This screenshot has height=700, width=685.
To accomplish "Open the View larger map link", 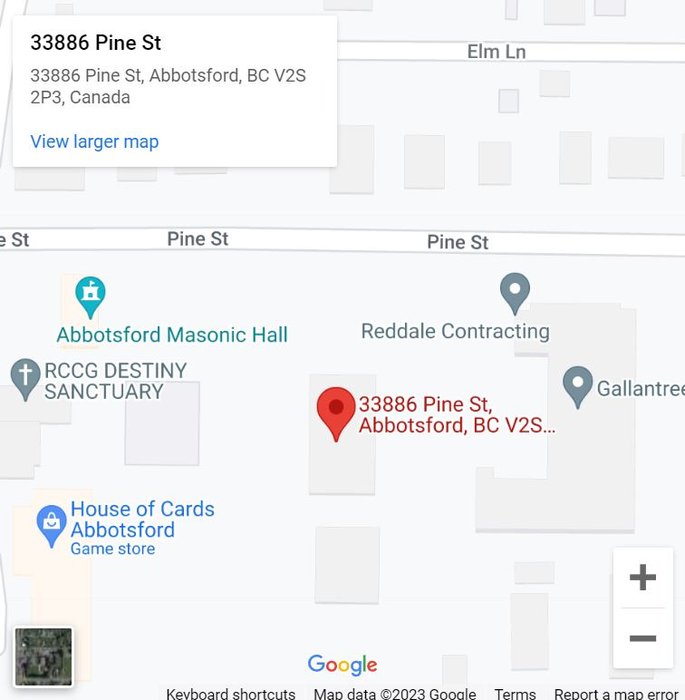I will tap(94, 141).
